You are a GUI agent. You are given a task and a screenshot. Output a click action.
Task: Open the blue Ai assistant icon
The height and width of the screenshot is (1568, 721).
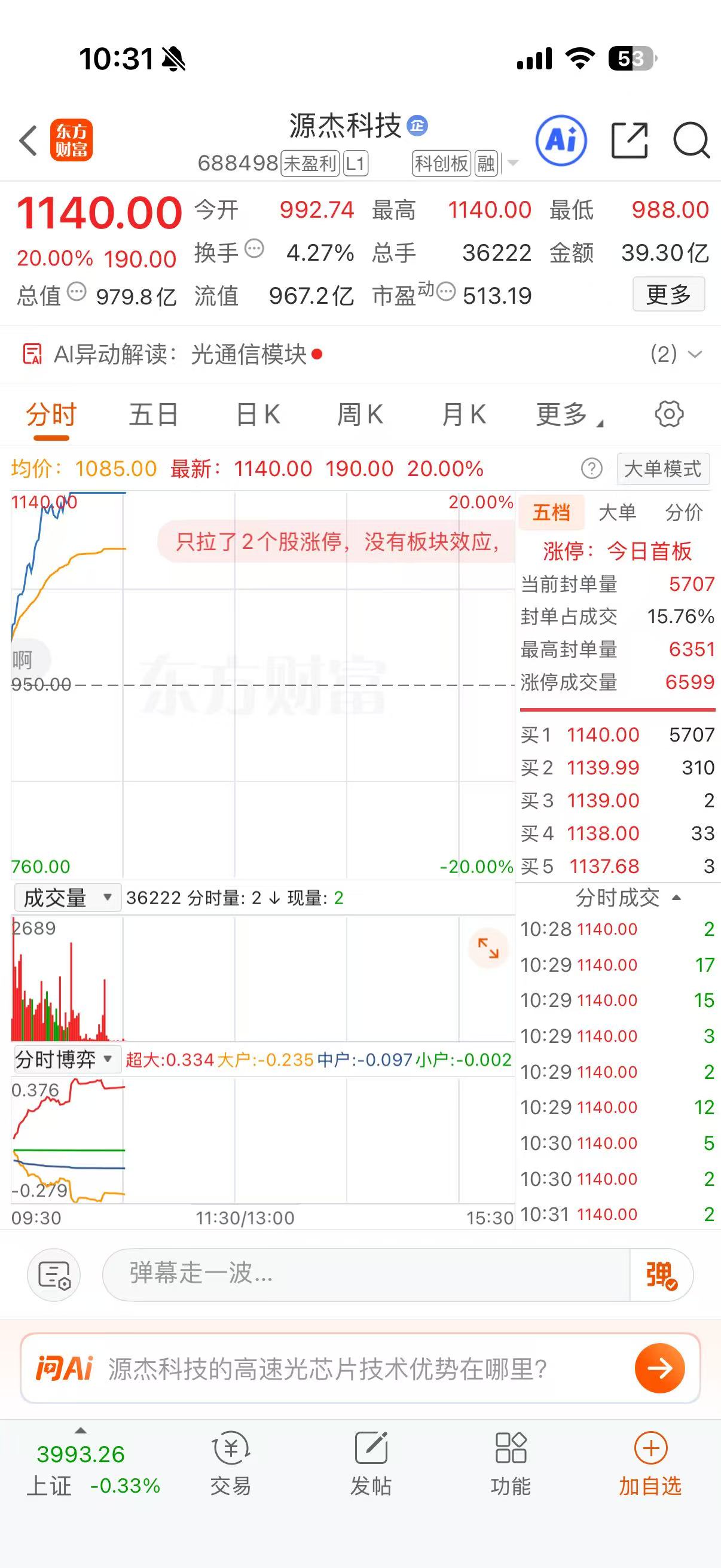pos(561,141)
